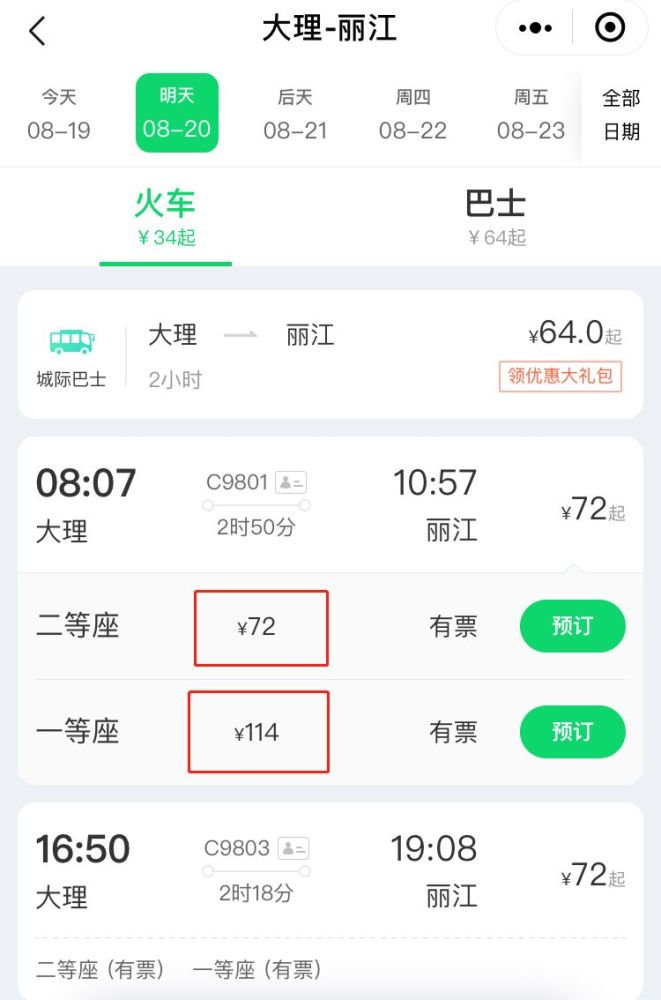Viewport: 661px width, 1000px height.
Task: Book the 二等座 ticket for ¥72
Action: tap(572, 626)
